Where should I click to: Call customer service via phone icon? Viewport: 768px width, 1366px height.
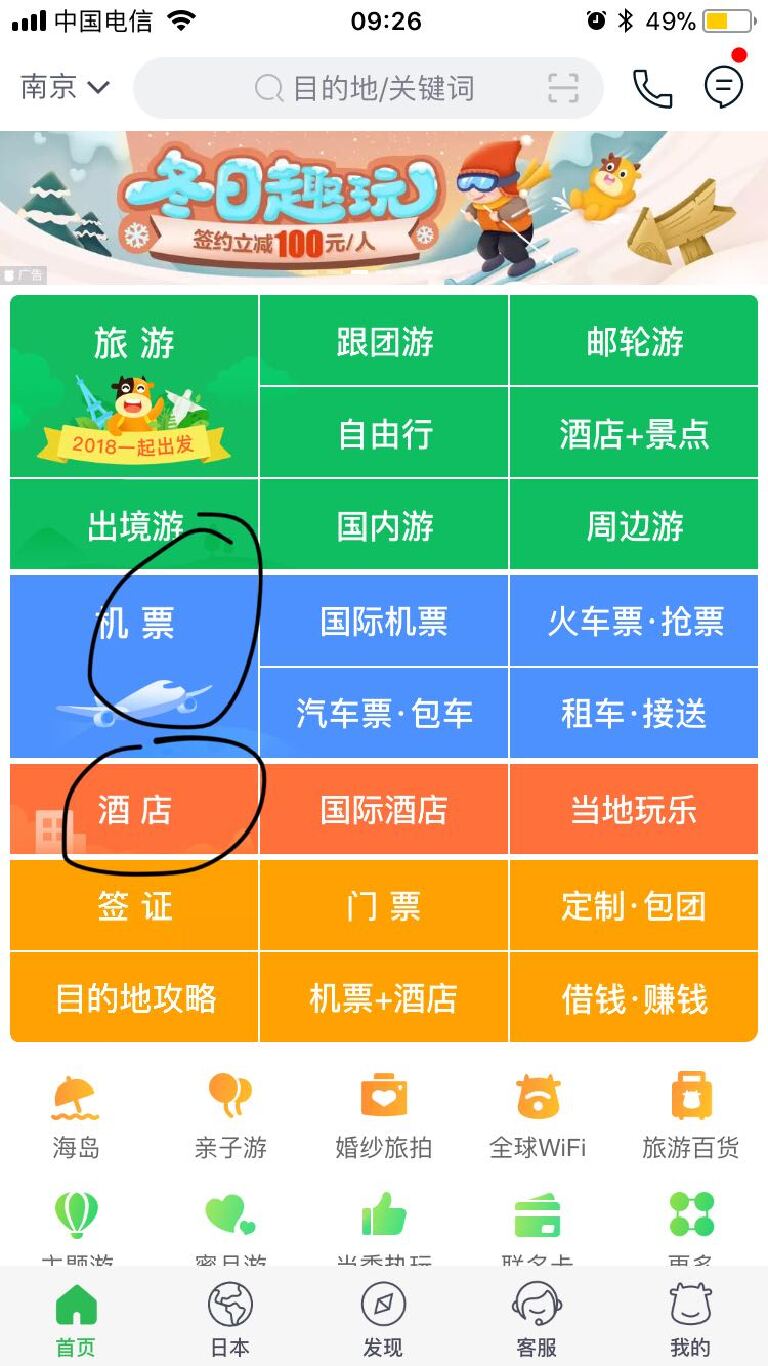pyautogui.click(x=652, y=88)
